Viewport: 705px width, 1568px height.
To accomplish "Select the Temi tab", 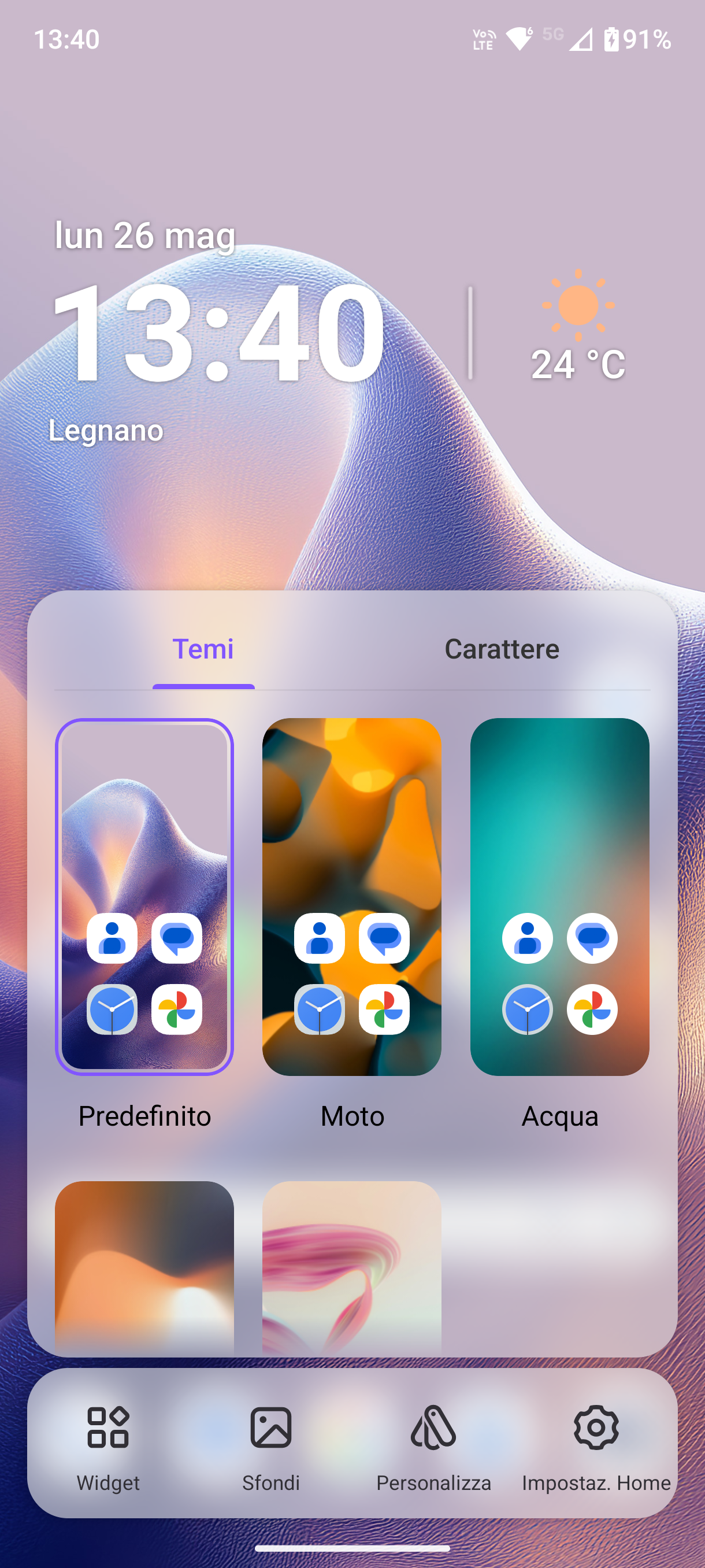I will click(203, 649).
